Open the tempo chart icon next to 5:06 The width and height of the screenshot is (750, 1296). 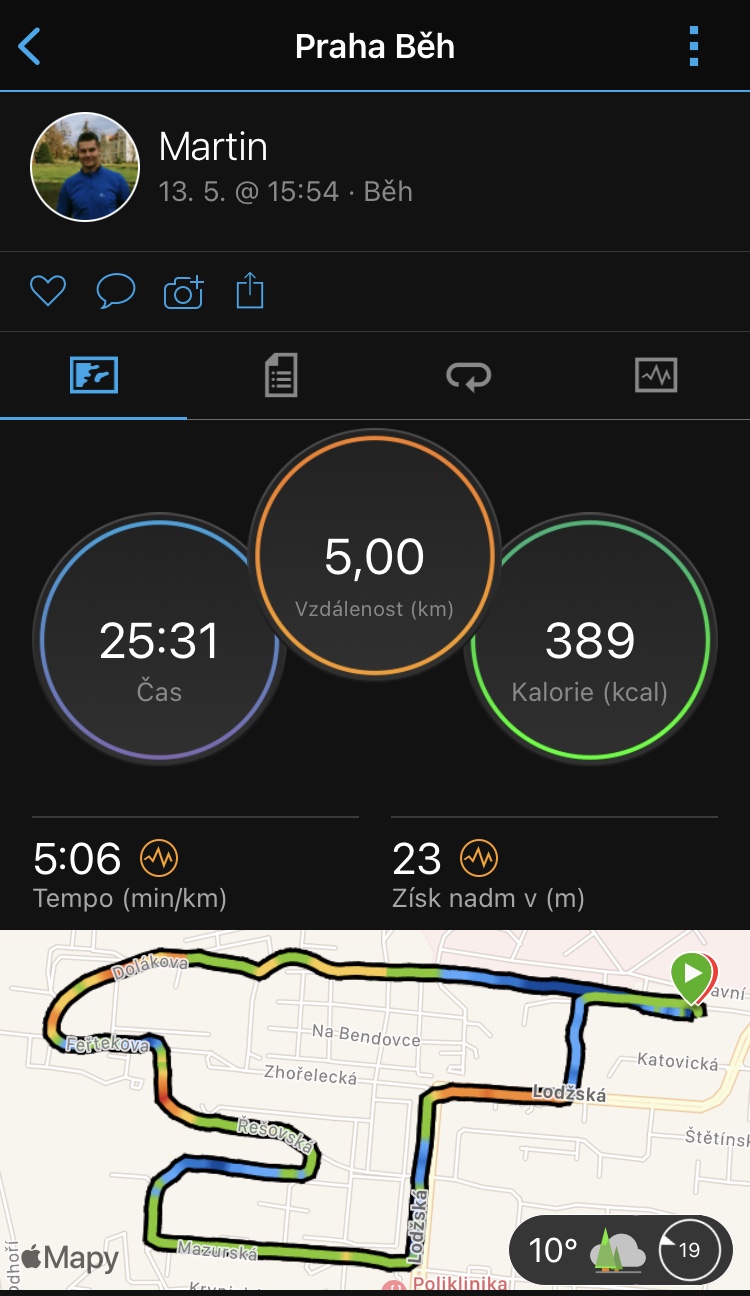159,857
